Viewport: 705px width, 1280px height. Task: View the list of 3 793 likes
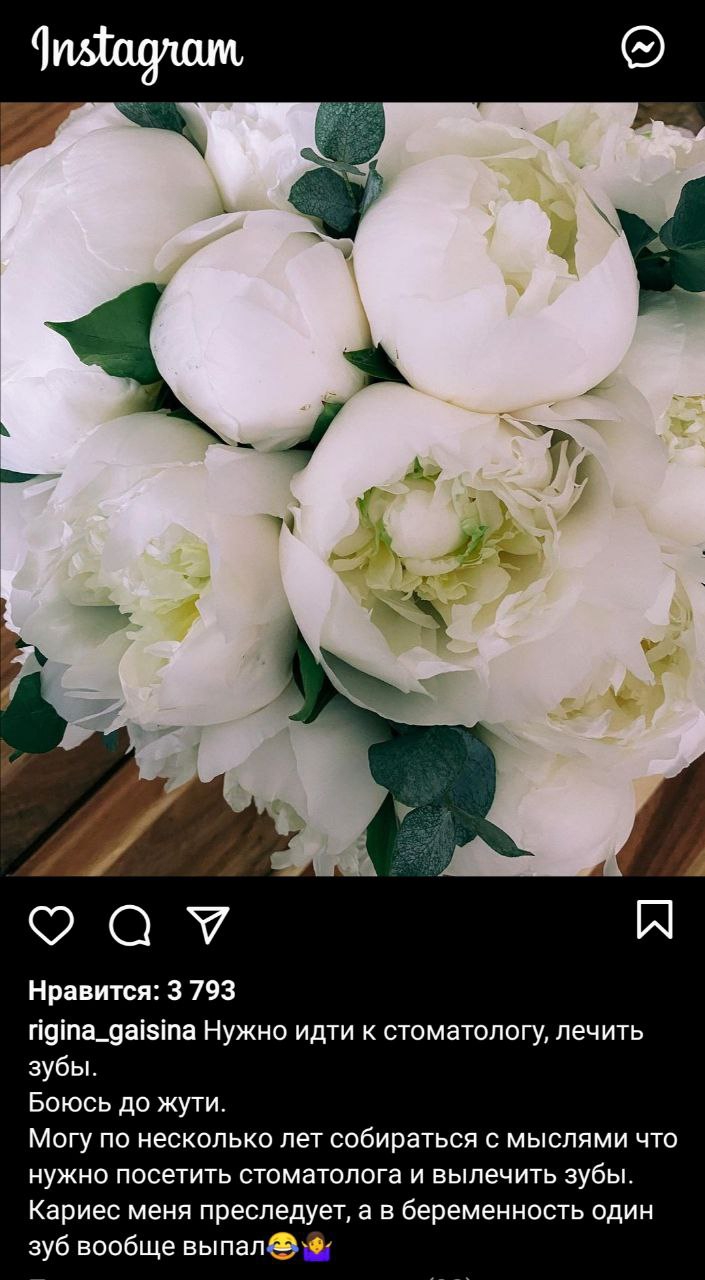pyautogui.click(x=132, y=991)
